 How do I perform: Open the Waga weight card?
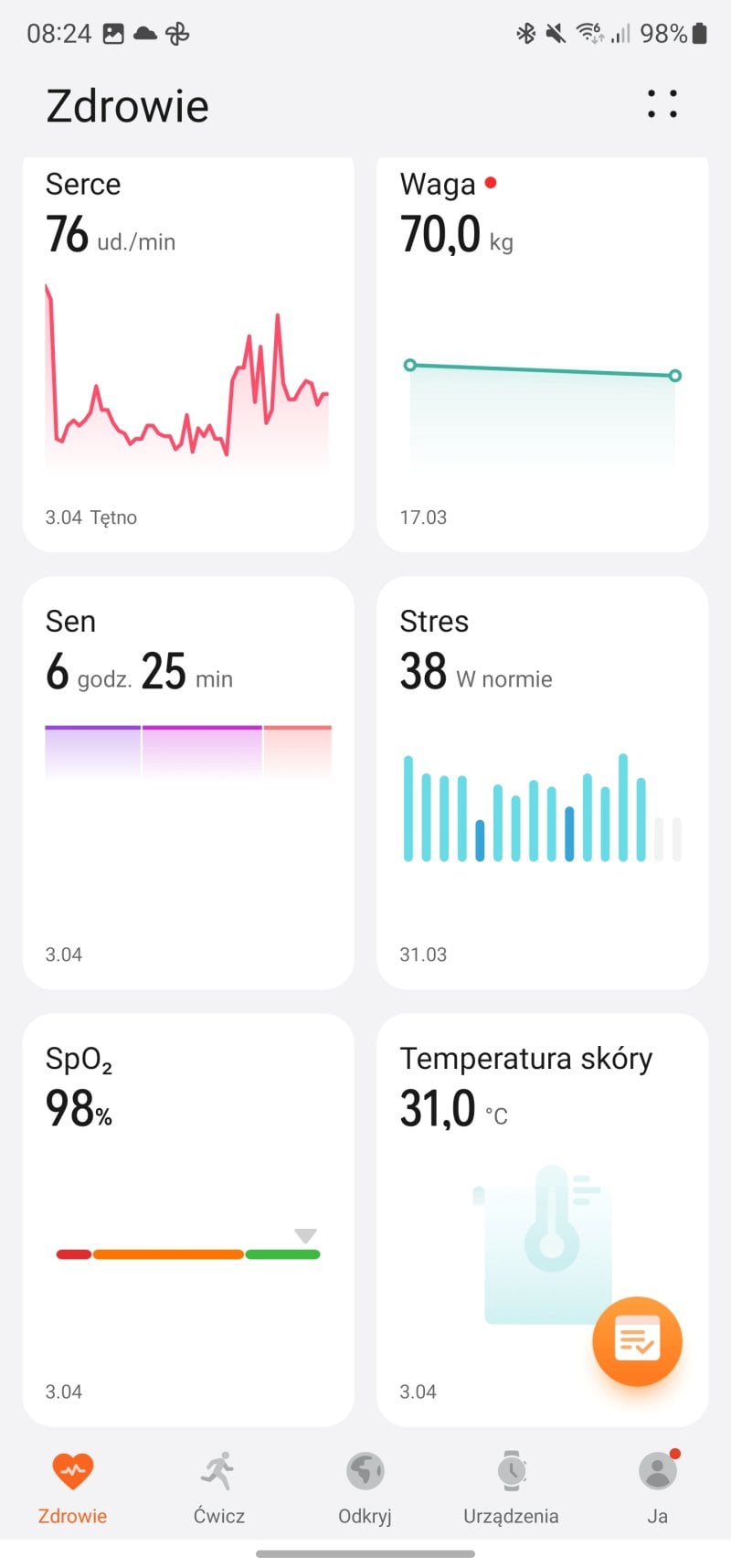click(542, 357)
